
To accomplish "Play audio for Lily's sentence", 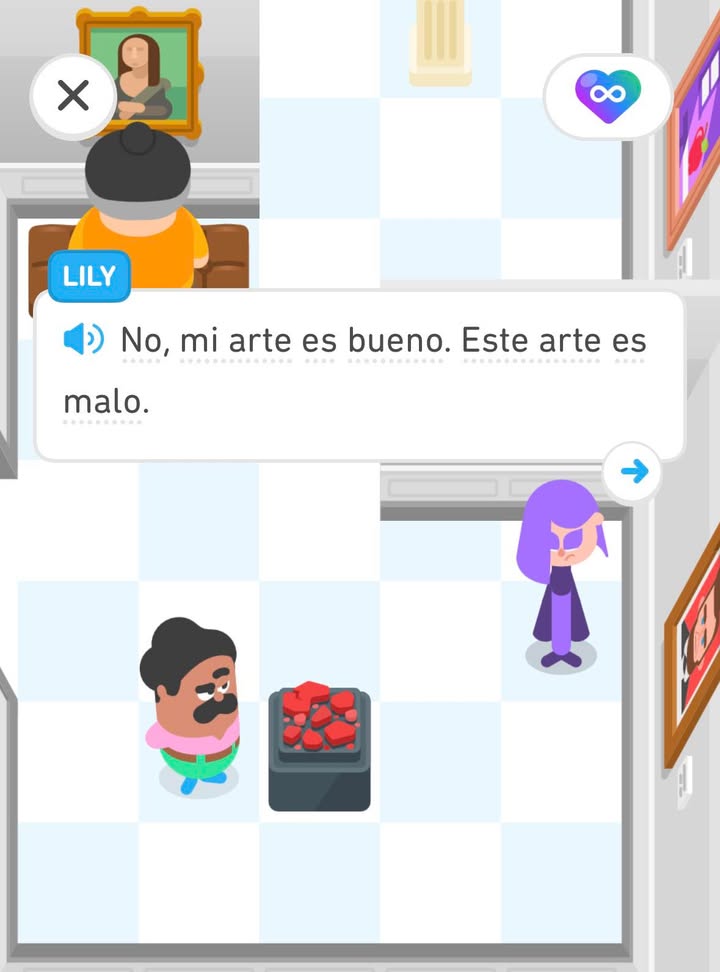I will point(83,340).
